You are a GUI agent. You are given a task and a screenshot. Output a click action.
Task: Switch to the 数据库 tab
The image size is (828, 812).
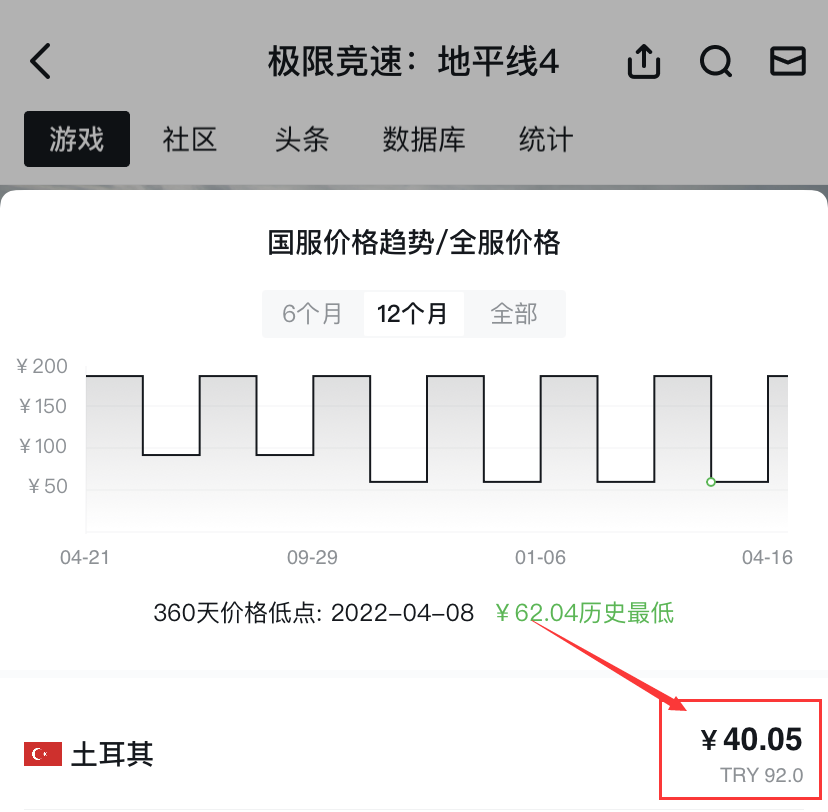424,139
